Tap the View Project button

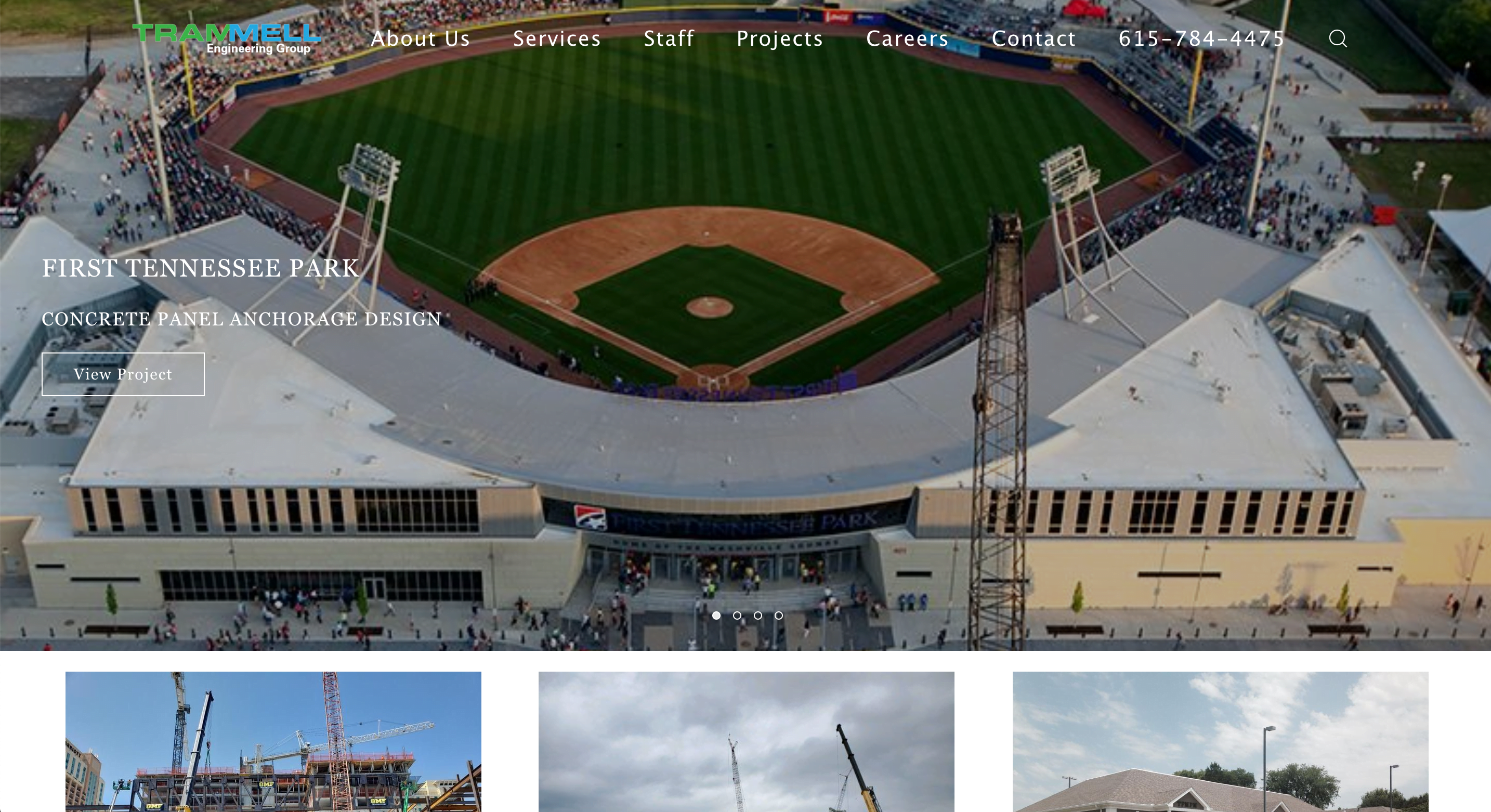(123, 374)
